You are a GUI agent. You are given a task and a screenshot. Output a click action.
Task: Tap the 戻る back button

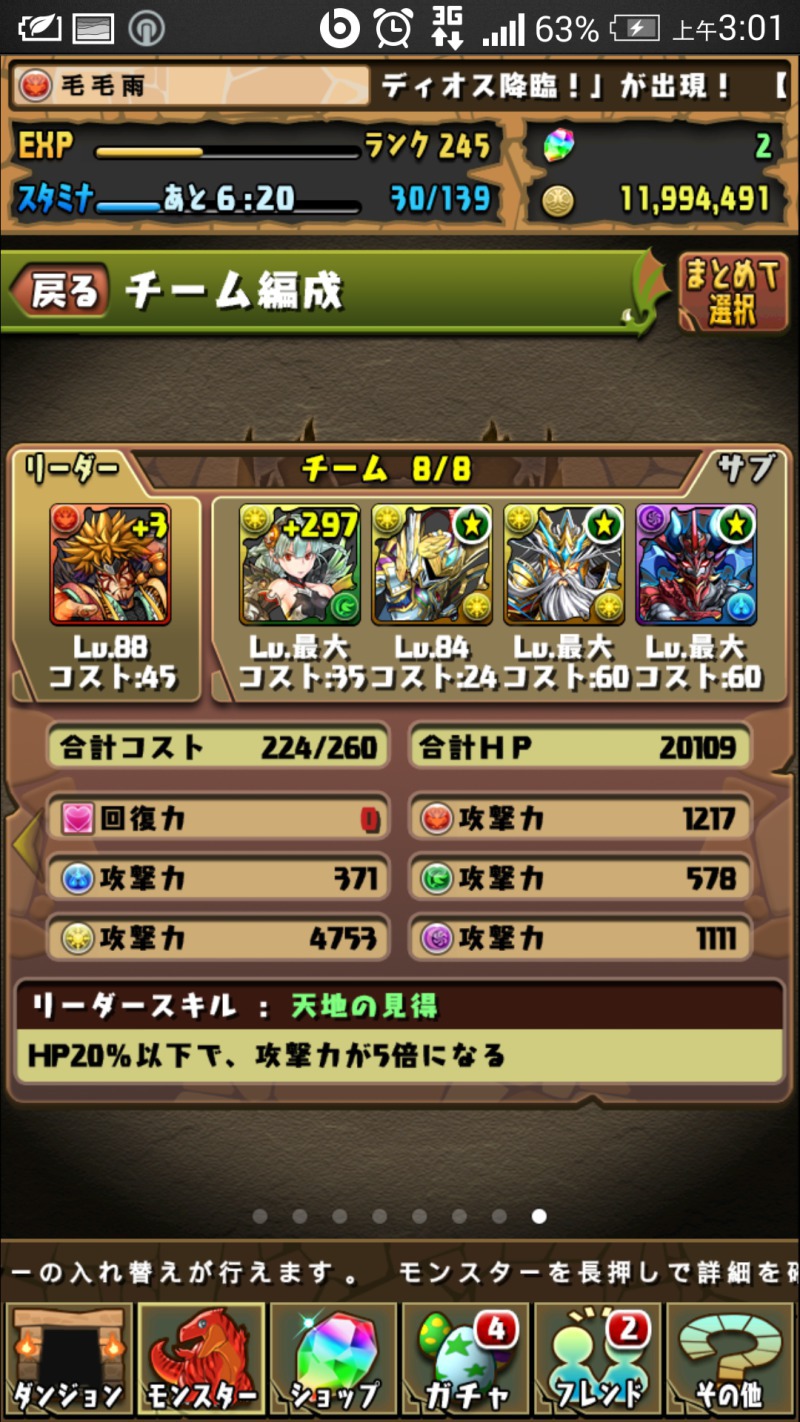[62, 292]
